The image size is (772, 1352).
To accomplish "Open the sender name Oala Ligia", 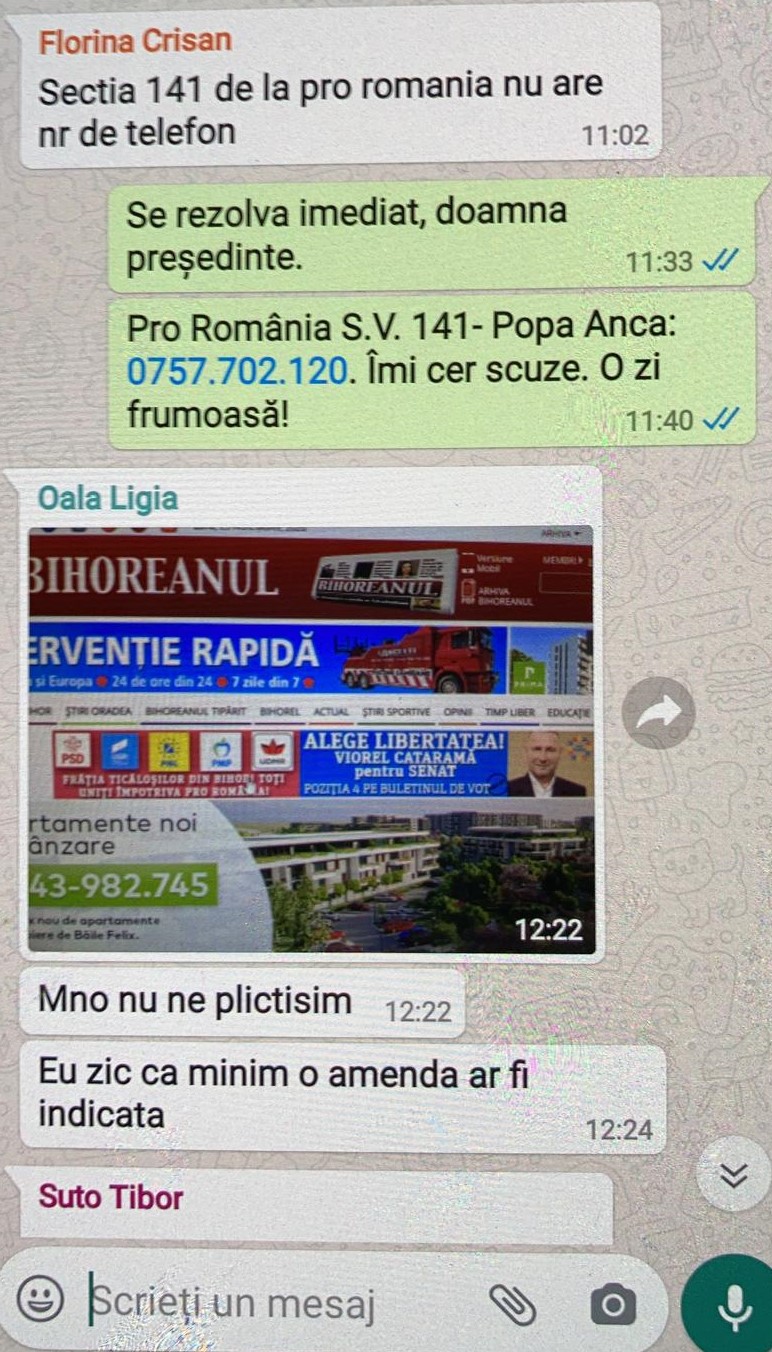I will 107,497.
